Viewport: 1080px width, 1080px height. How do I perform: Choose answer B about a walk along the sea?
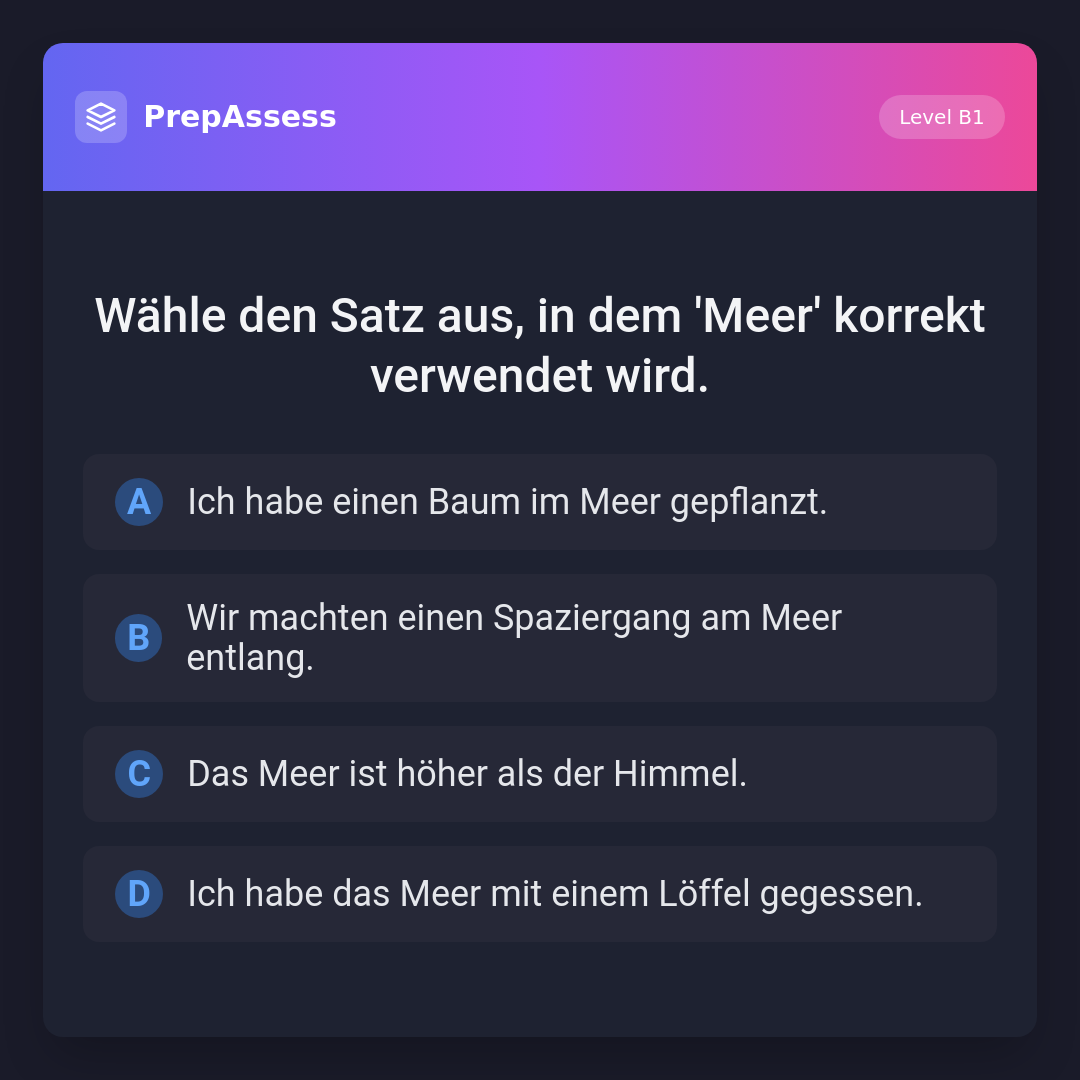(540, 638)
